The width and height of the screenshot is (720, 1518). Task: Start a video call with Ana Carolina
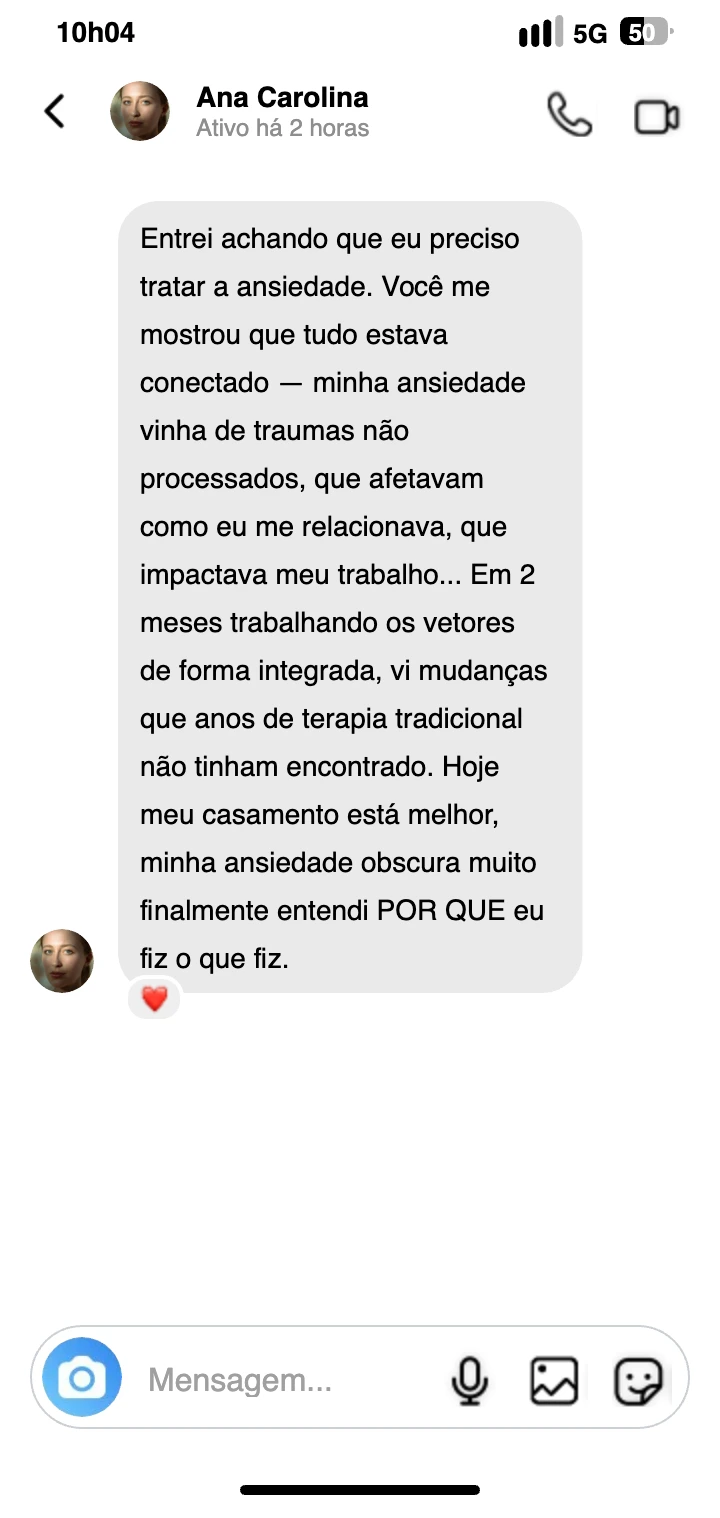click(657, 117)
